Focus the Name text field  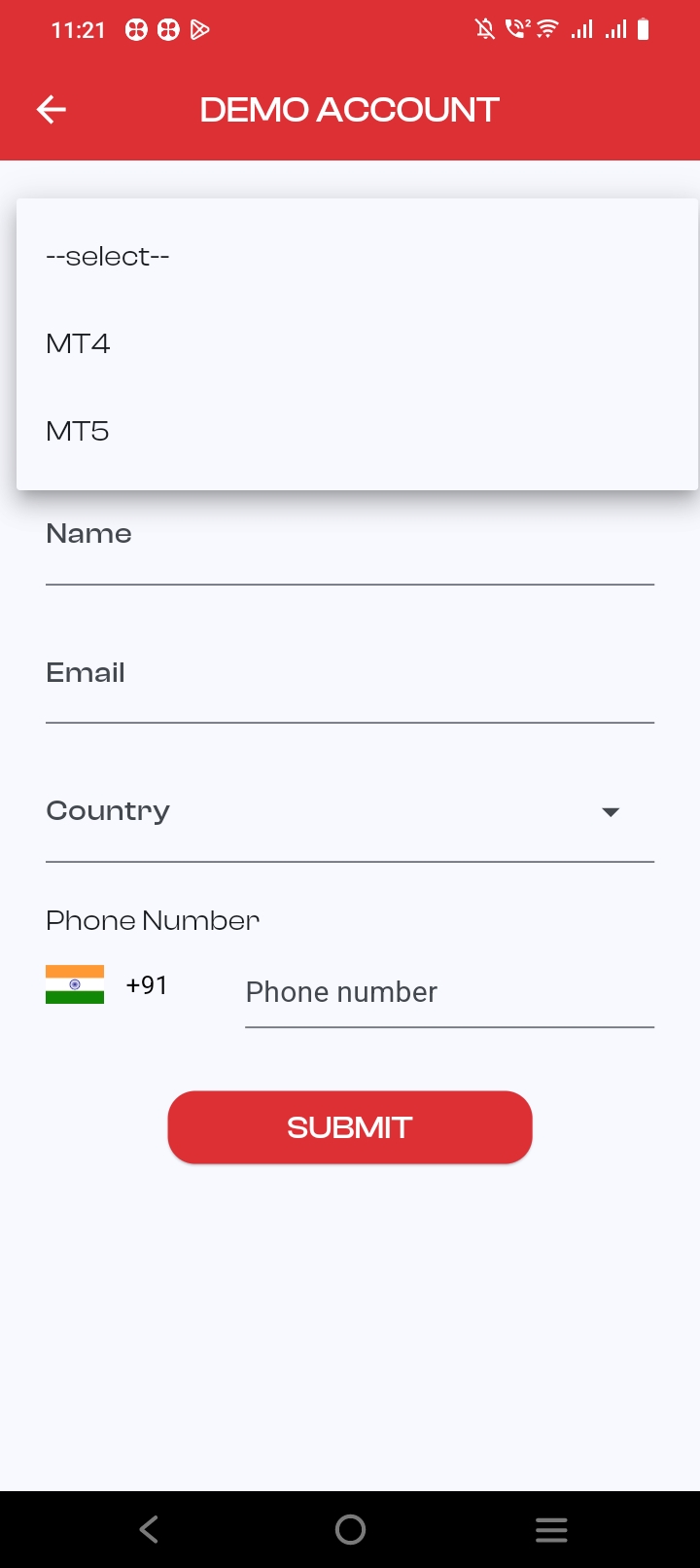click(x=349, y=550)
